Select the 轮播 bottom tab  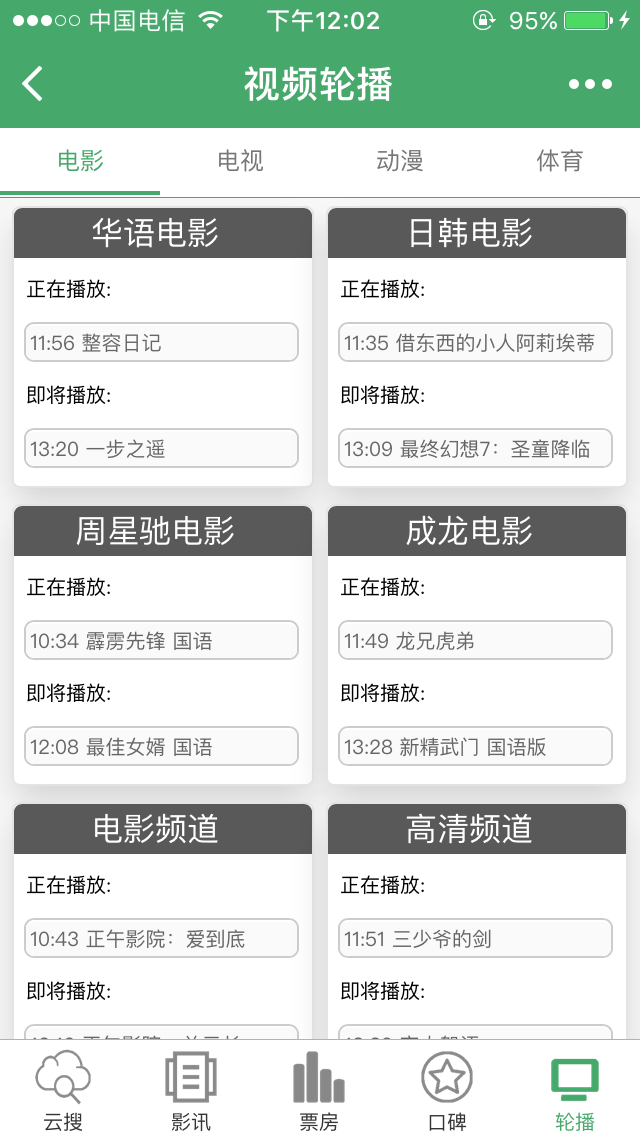[575, 1090]
